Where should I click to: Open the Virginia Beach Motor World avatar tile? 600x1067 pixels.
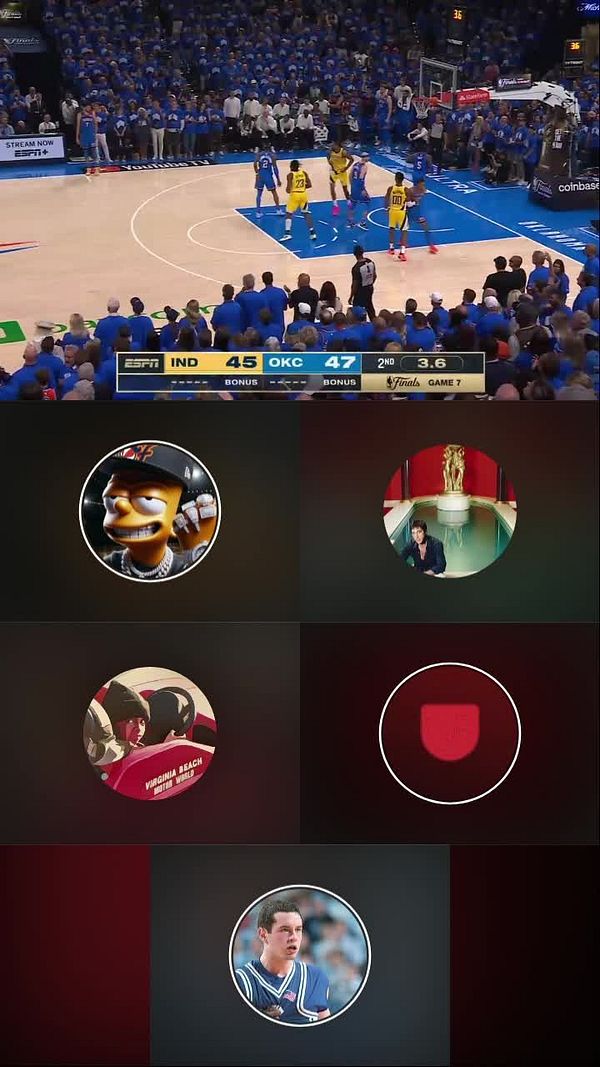(150, 733)
